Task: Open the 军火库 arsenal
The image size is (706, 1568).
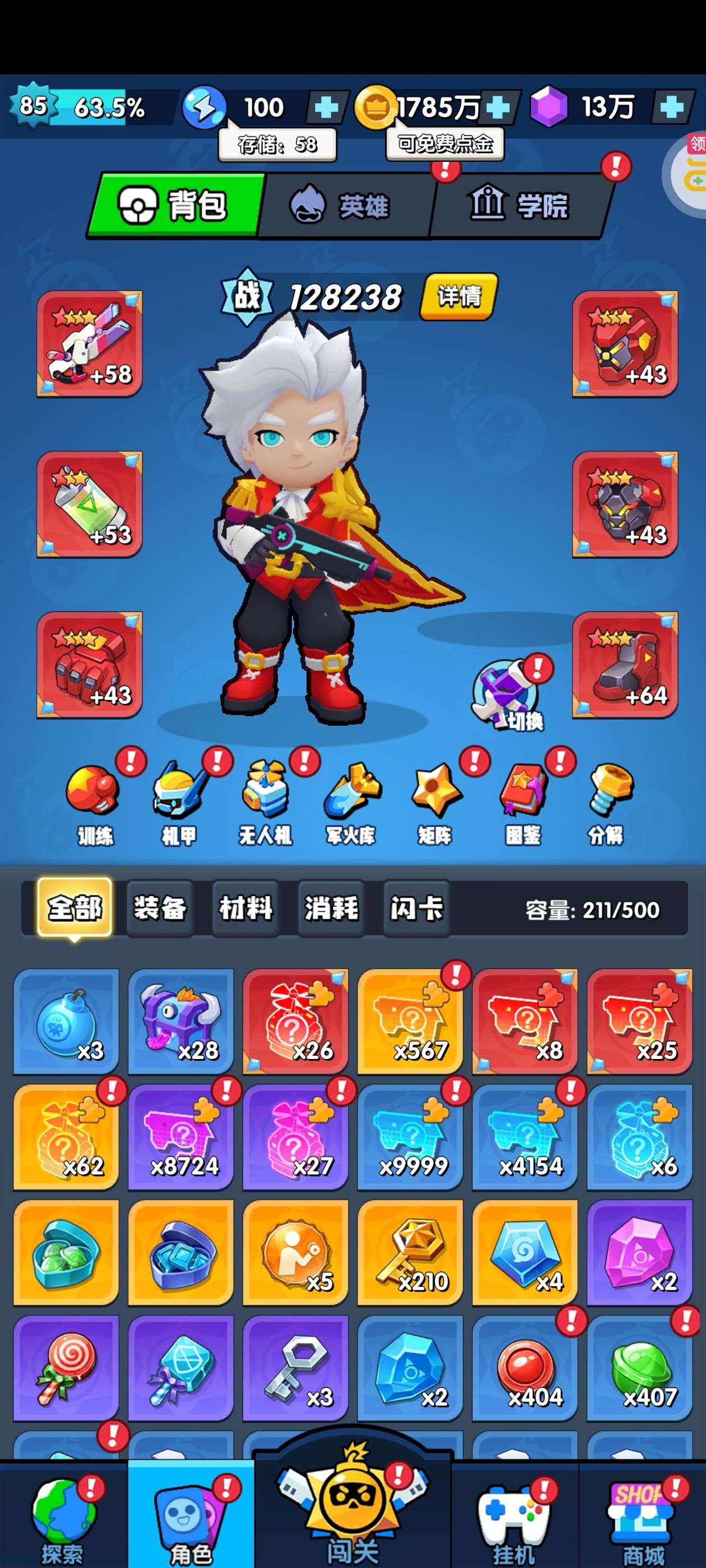Action: click(x=351, y=804)
